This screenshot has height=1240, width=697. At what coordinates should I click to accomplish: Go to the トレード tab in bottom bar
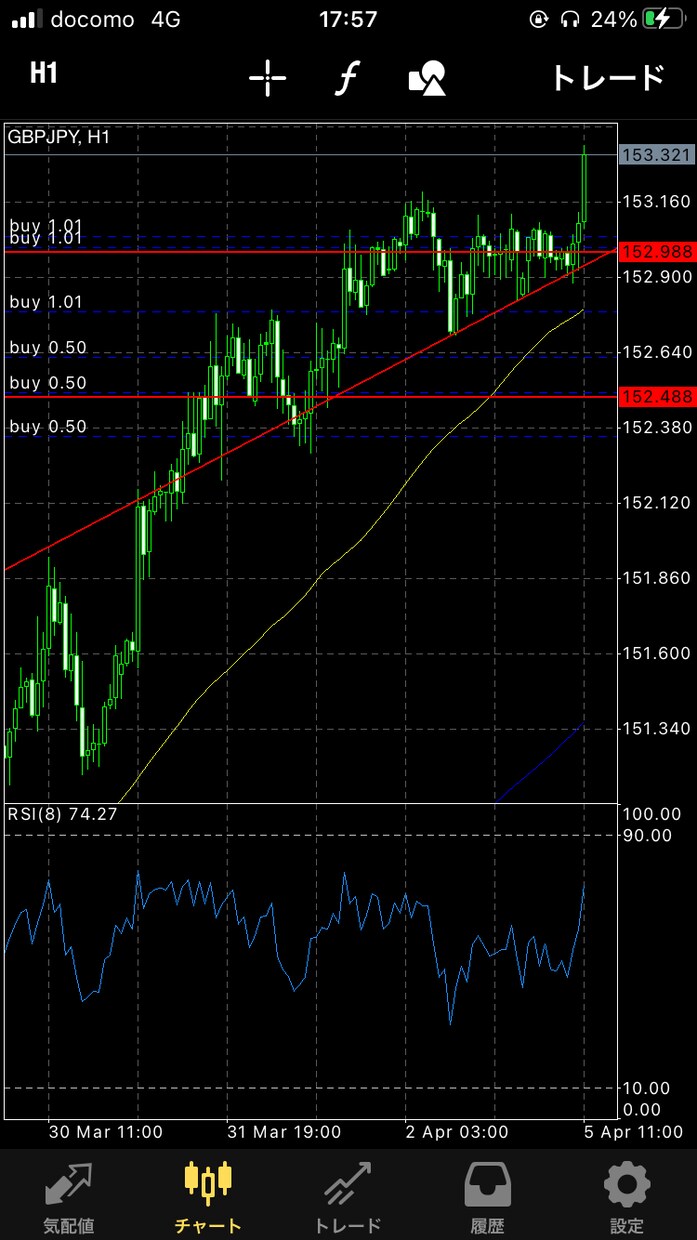(348, 1197)
